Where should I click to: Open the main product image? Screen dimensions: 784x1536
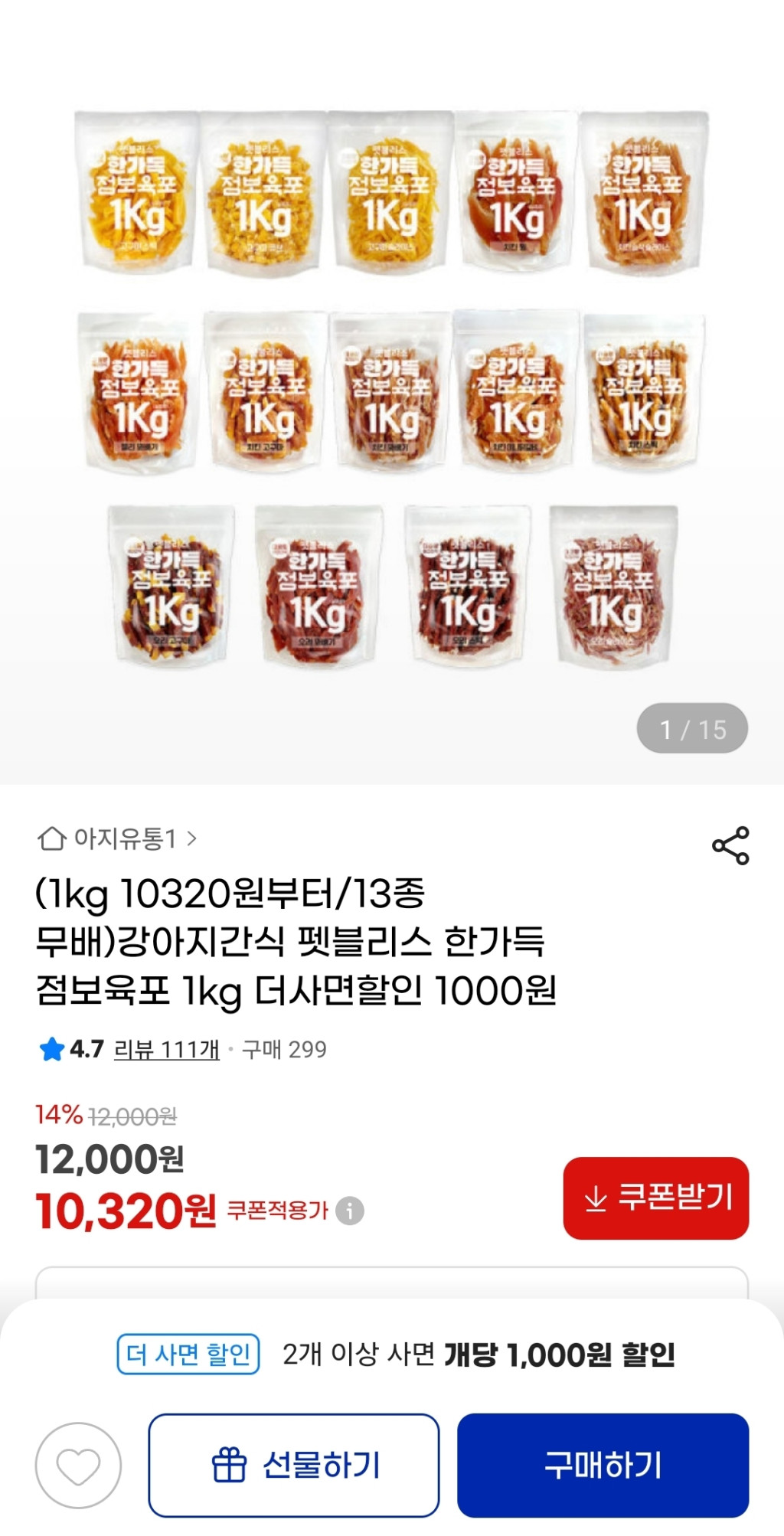pos(392,391)
